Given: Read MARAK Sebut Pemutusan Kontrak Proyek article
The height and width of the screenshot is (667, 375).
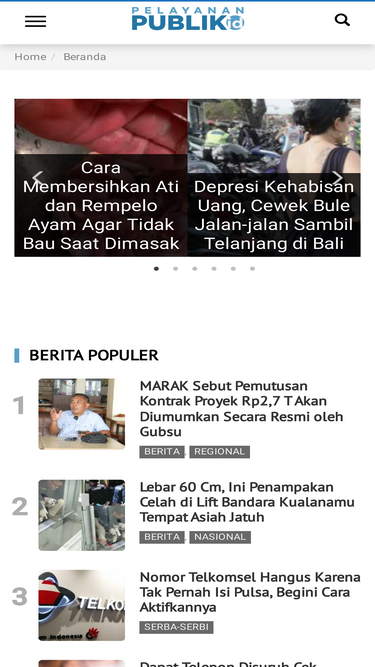Looking at the screenshot, I should click(x=241, y=409).
